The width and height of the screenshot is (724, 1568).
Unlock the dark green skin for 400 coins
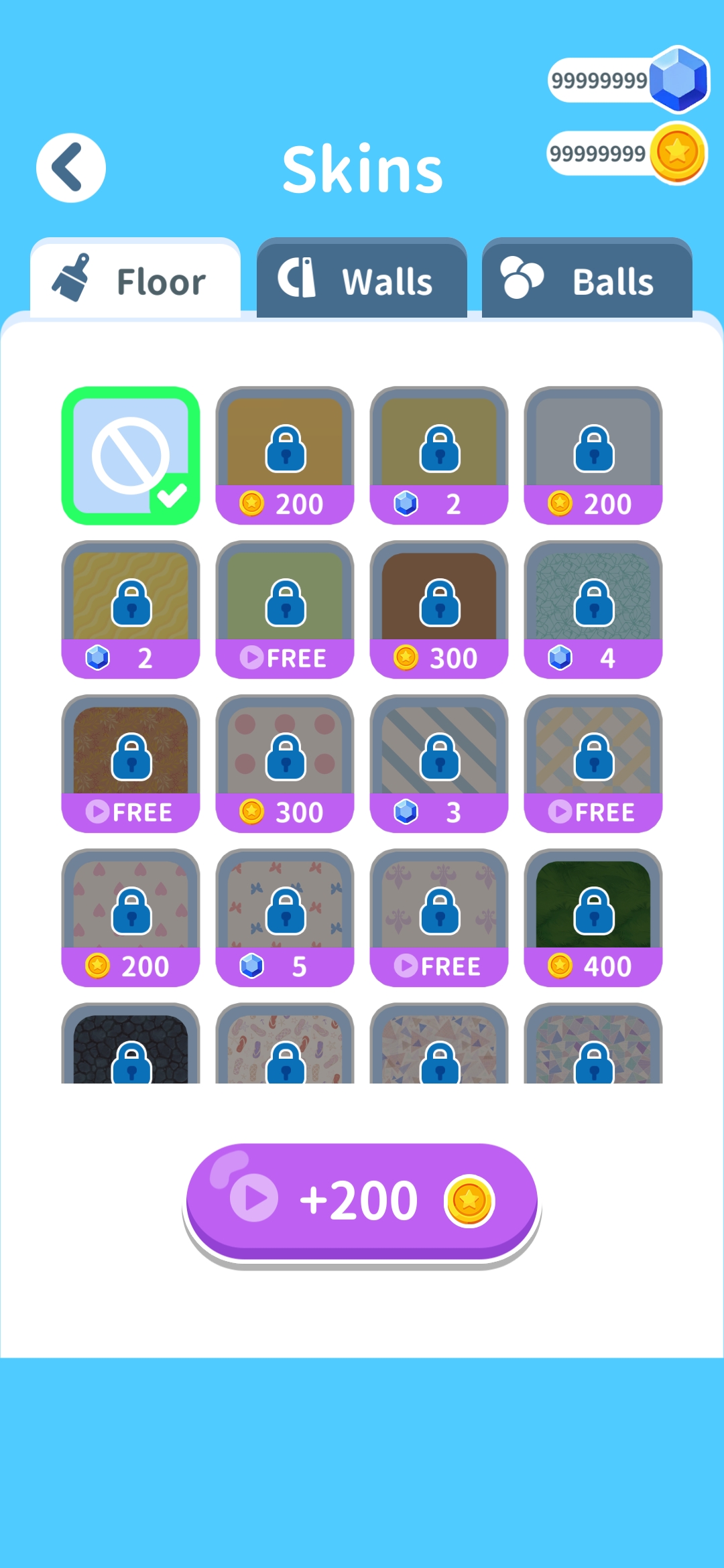pos(593,917)
